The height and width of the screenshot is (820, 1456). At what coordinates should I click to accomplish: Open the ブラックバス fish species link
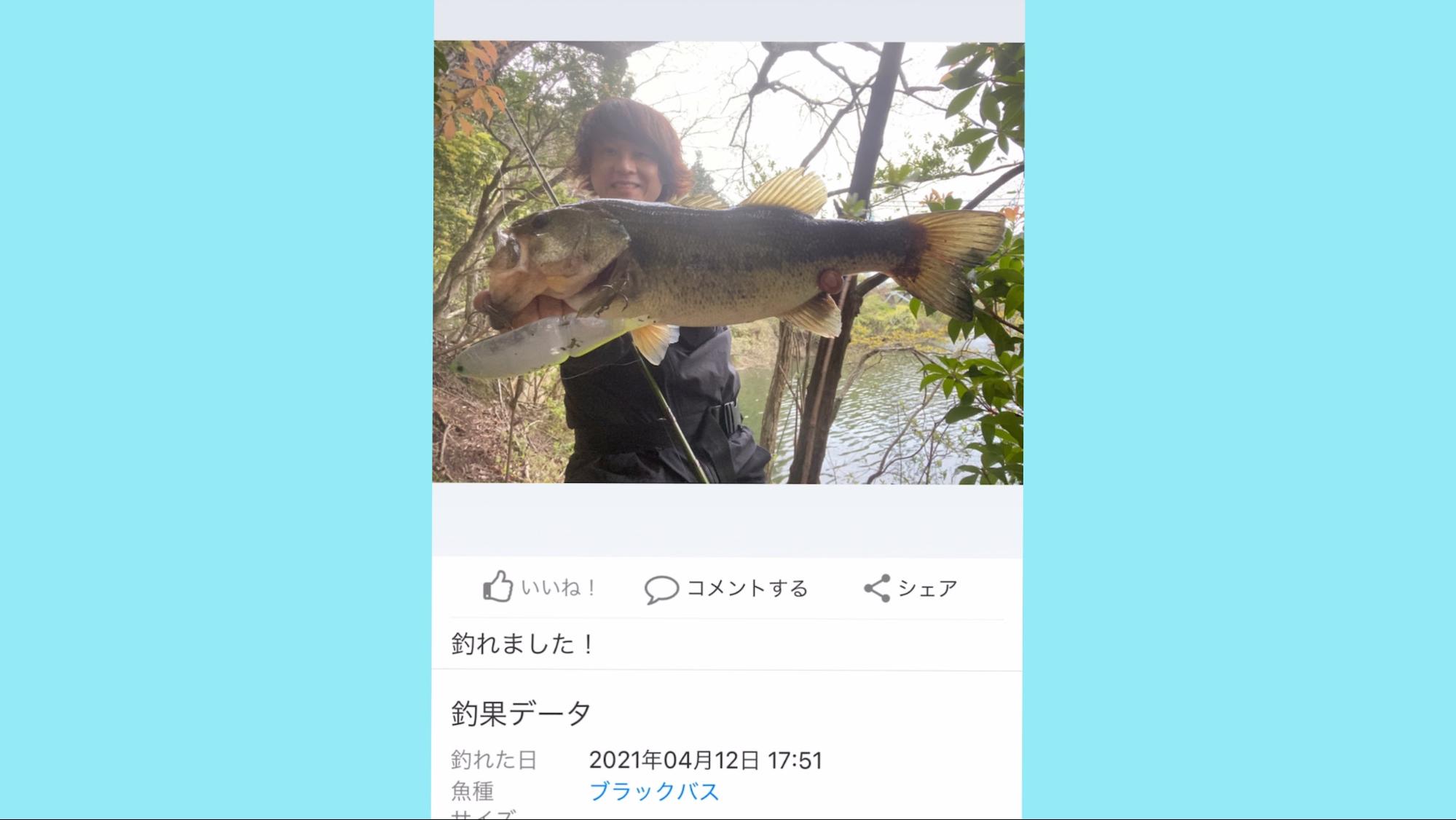pos(654,791)
